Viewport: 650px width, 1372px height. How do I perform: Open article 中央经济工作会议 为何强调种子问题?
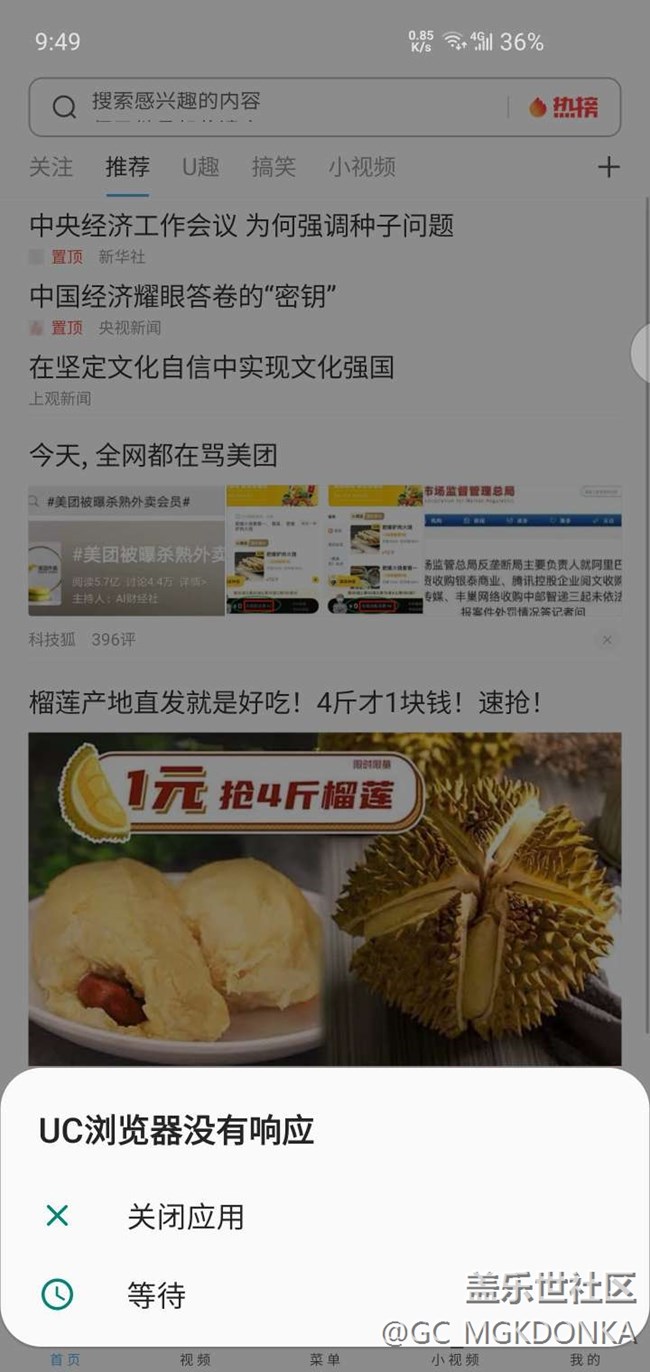pos(241,226)
